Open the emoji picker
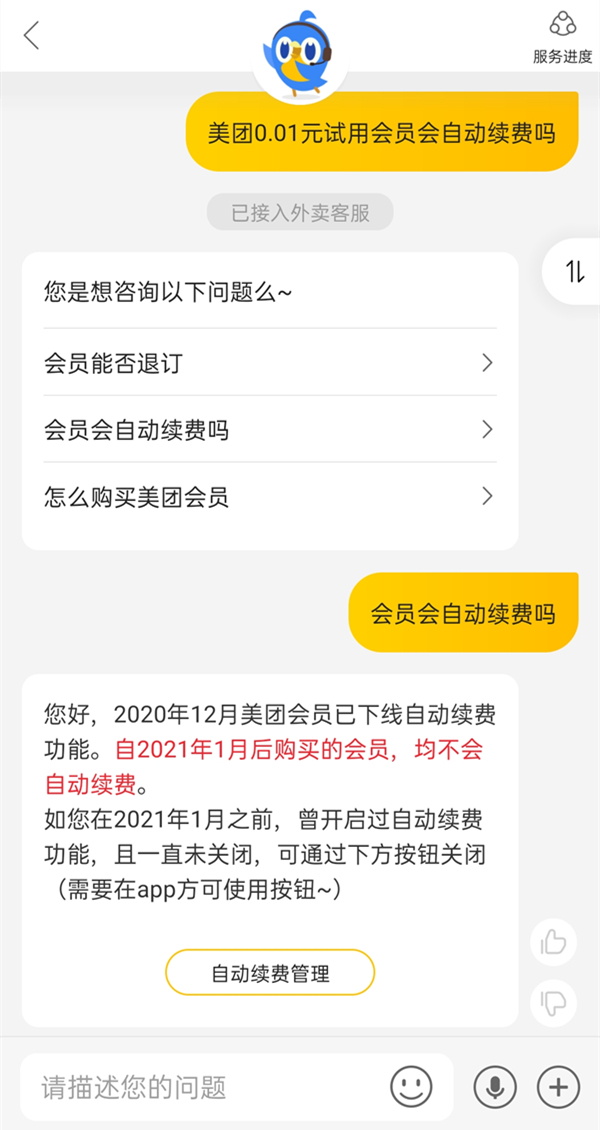 [x=411, y=1087]
